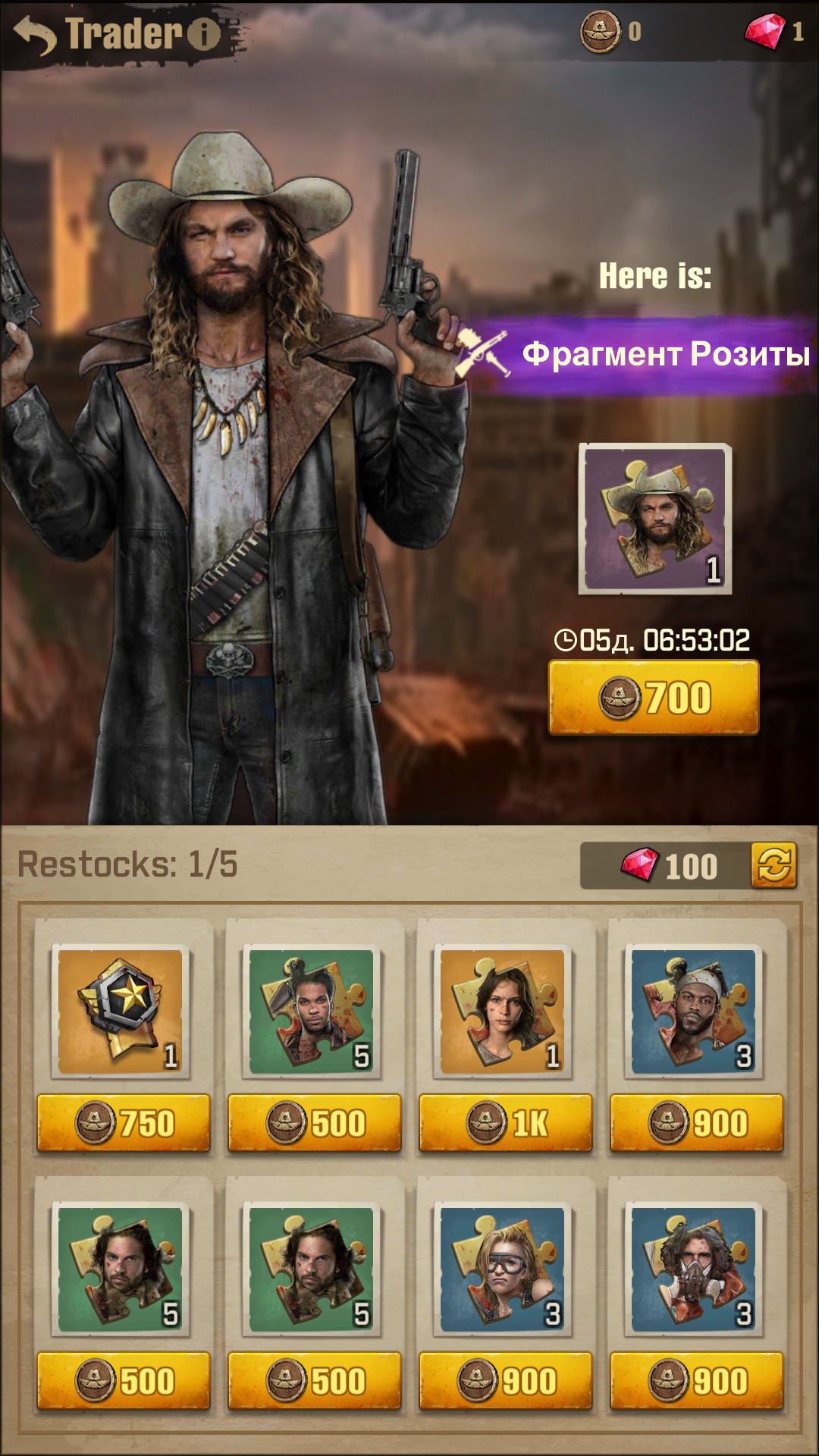The width and height of the screenshot is (819, 1456).
Task: Open the ruby balance at top
Action: (773, 32)
